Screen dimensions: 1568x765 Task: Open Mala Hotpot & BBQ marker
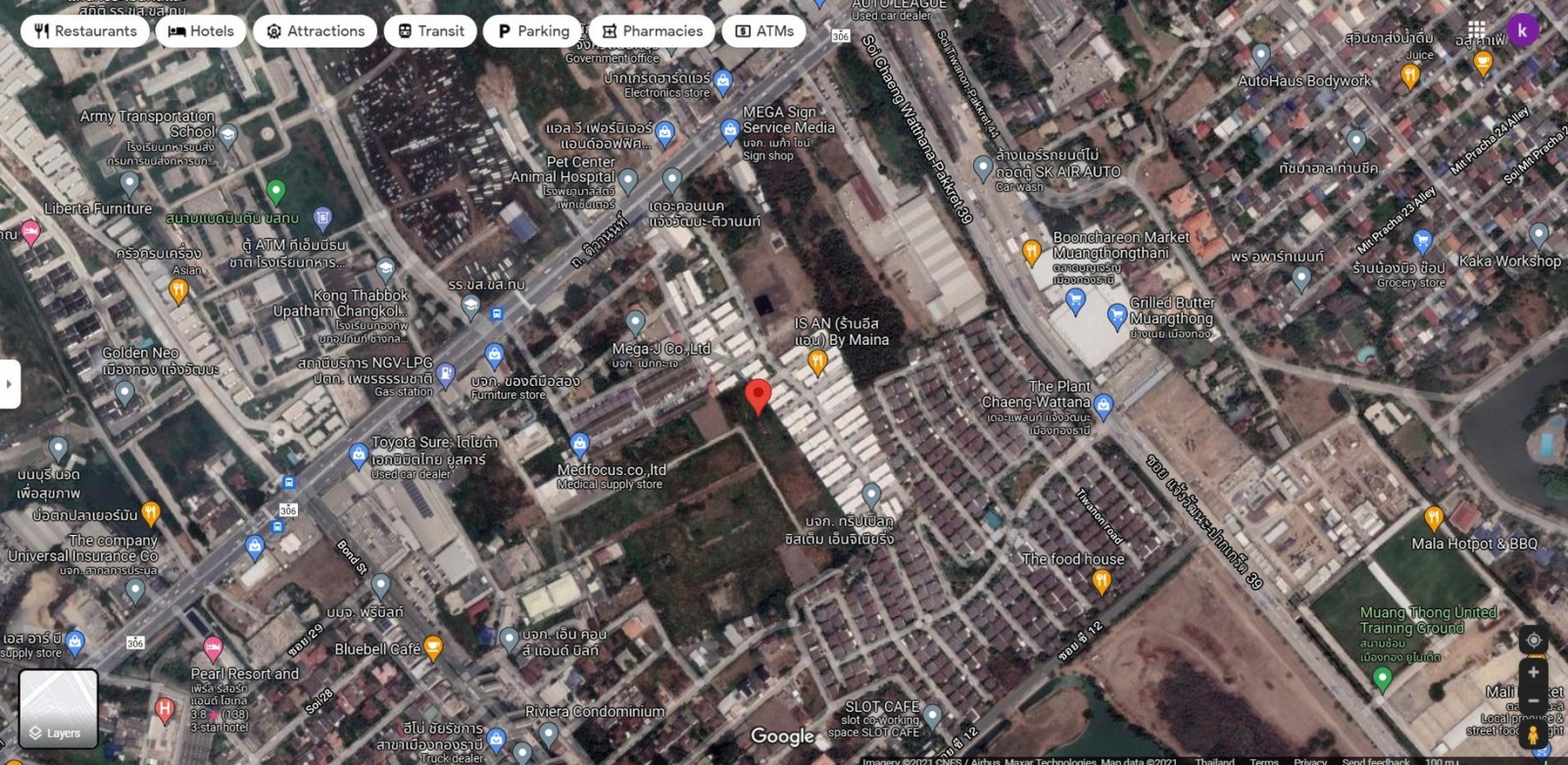tap(1433, 516)
